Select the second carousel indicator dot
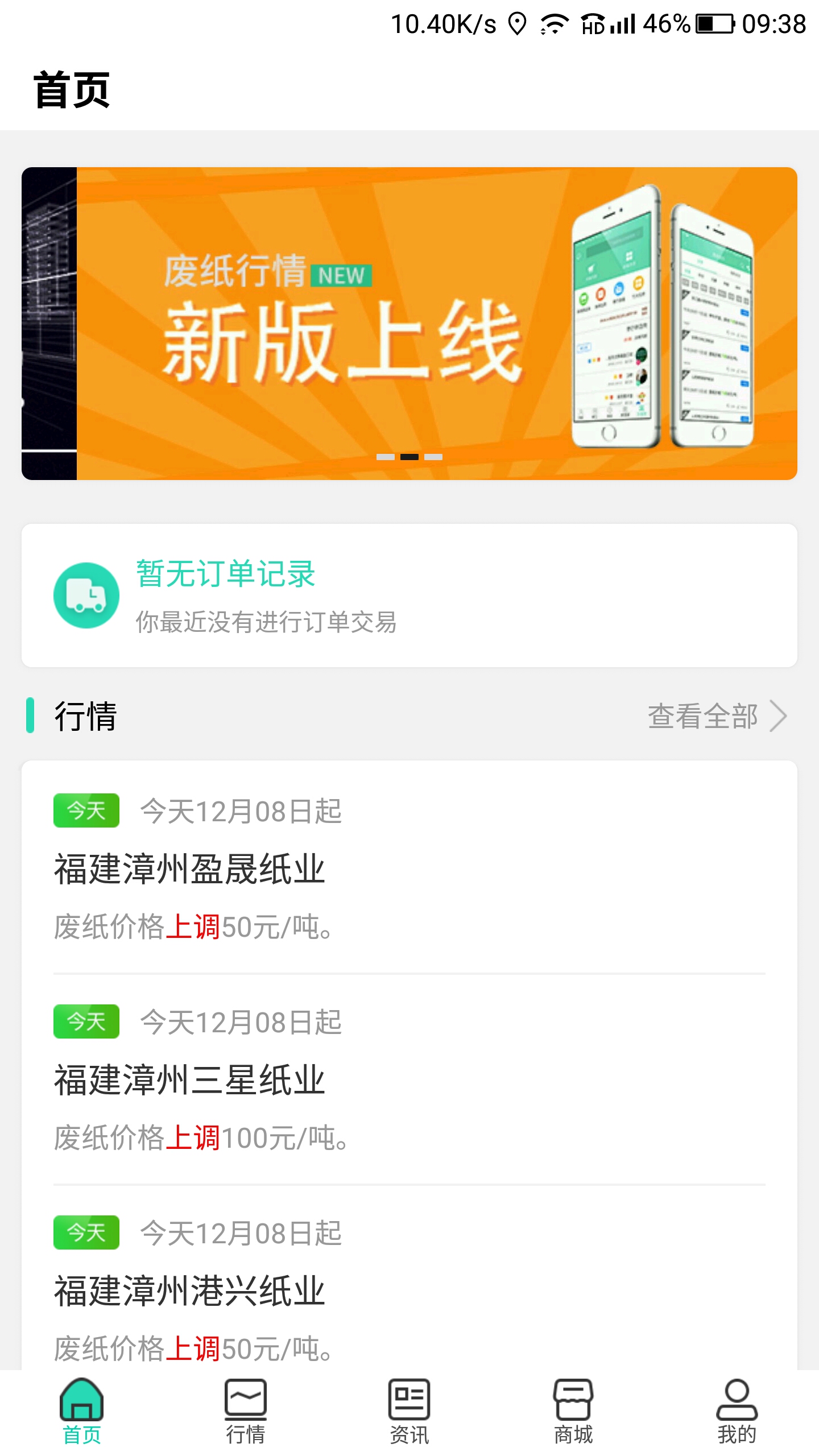 (409, 457)
